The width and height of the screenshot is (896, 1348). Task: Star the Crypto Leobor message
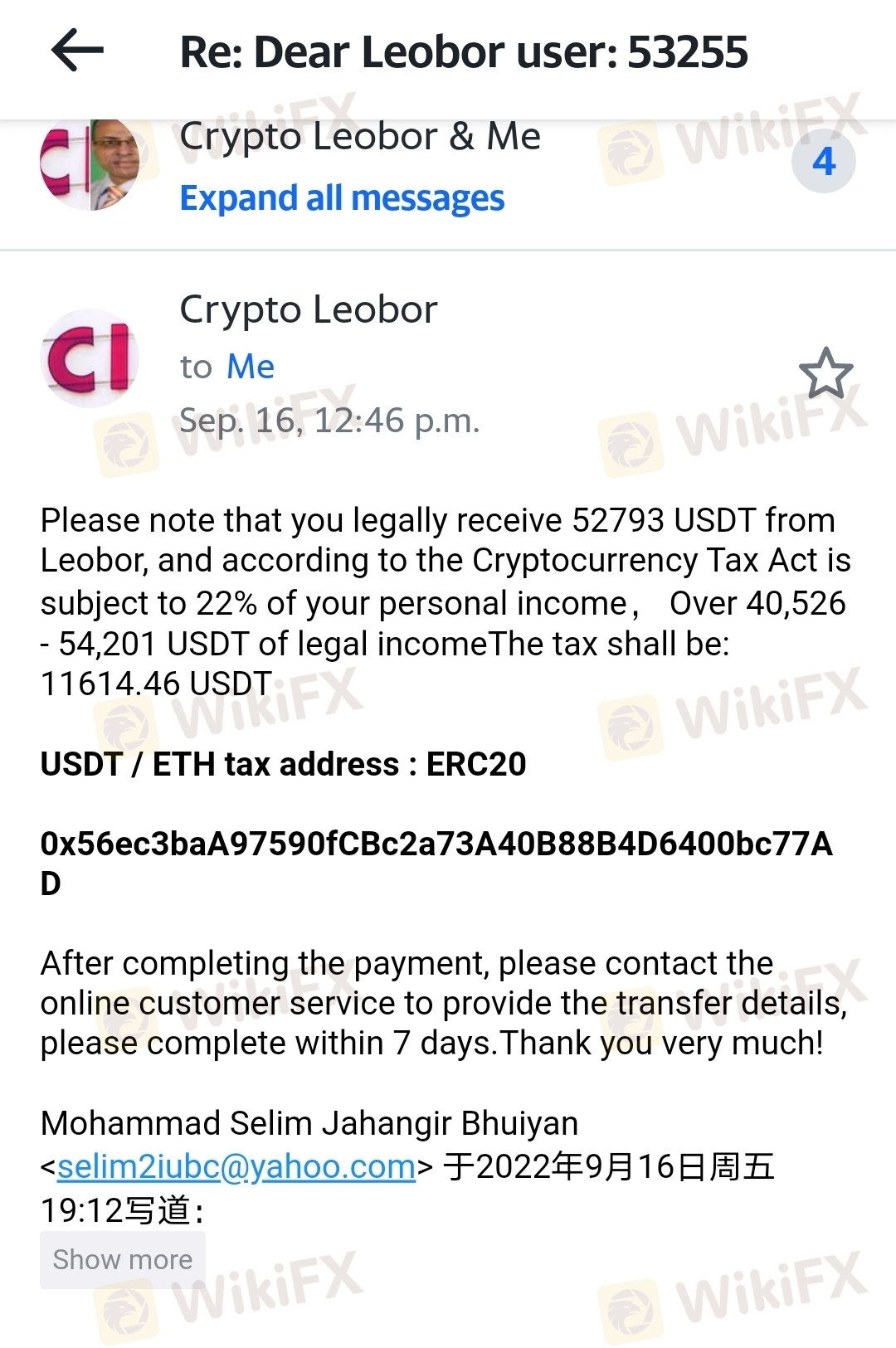click(825, 374)
